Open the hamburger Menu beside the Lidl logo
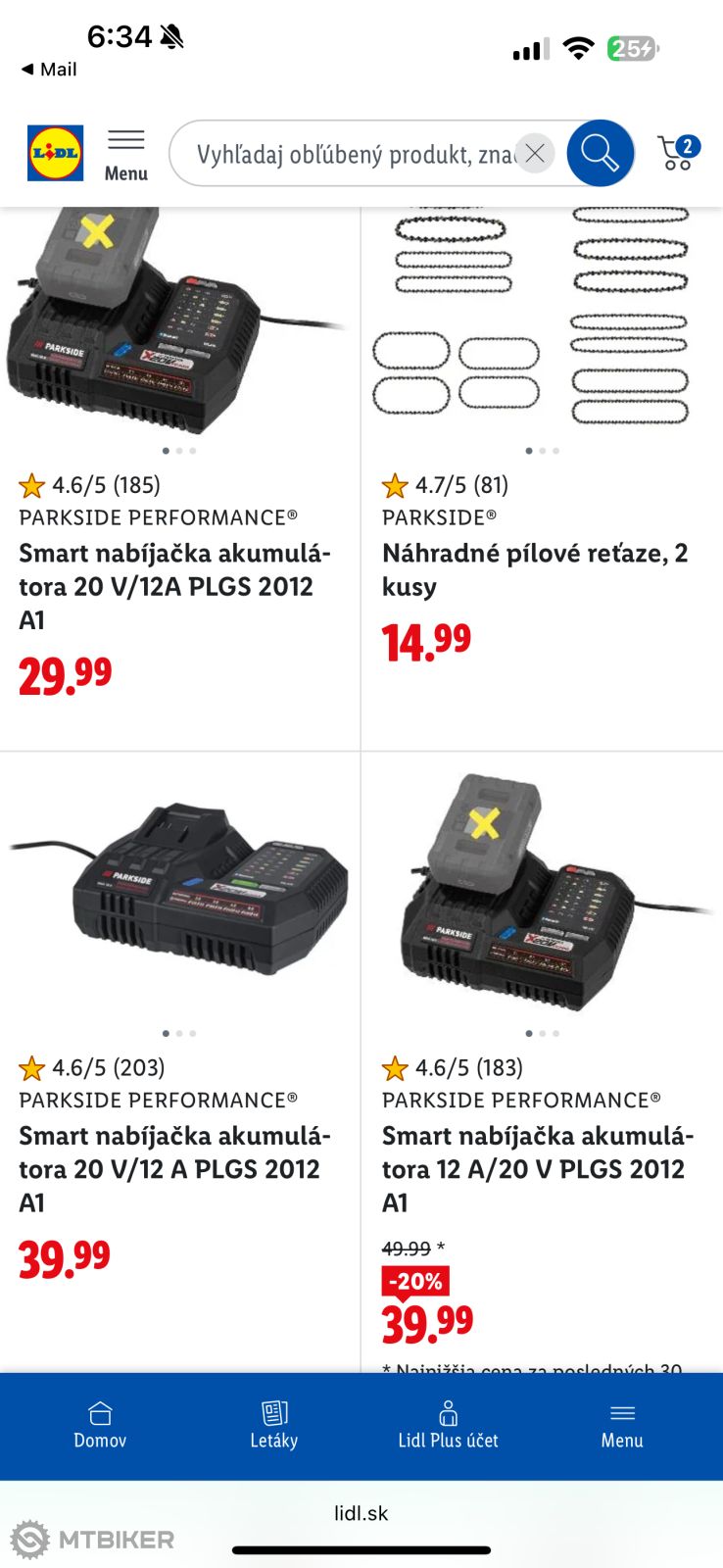Screen dimensions: 723x1568 click(x=126, y=155)
